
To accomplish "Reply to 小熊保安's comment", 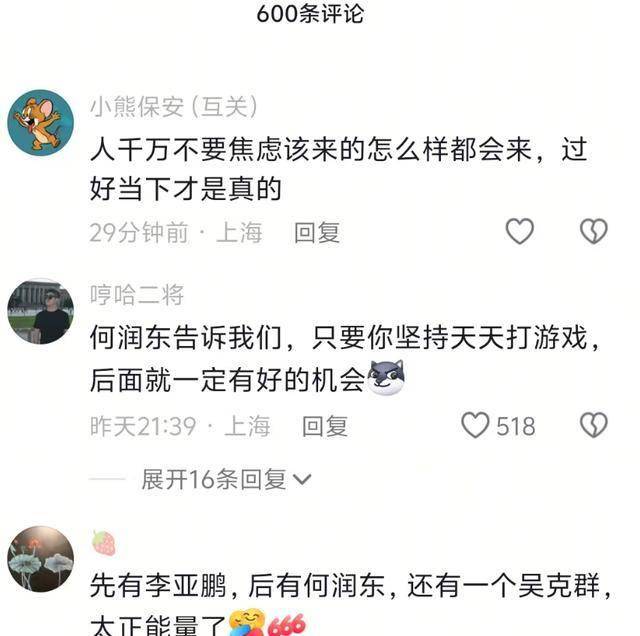I will [317, 233].
